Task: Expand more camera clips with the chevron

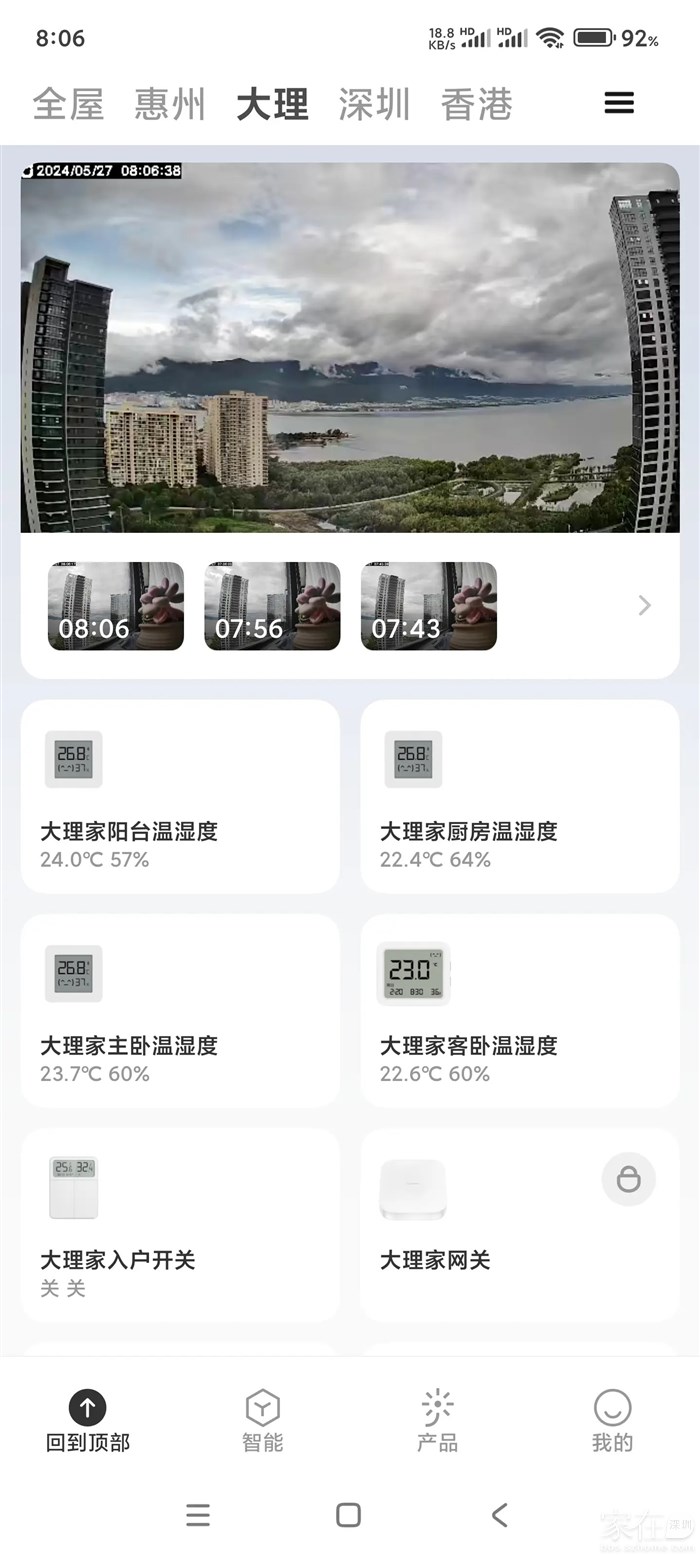Action: tap(645, 605)
